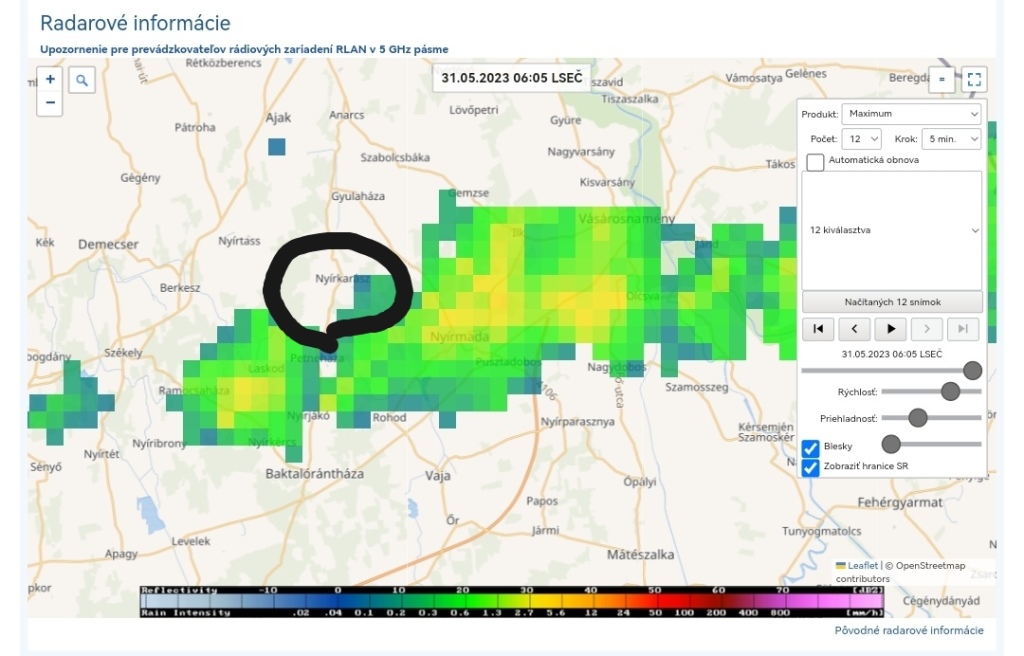This screenshot has width=1024, height=656.
Task: Enable the Automatická obnova checkbox
Action: point(815,162)
